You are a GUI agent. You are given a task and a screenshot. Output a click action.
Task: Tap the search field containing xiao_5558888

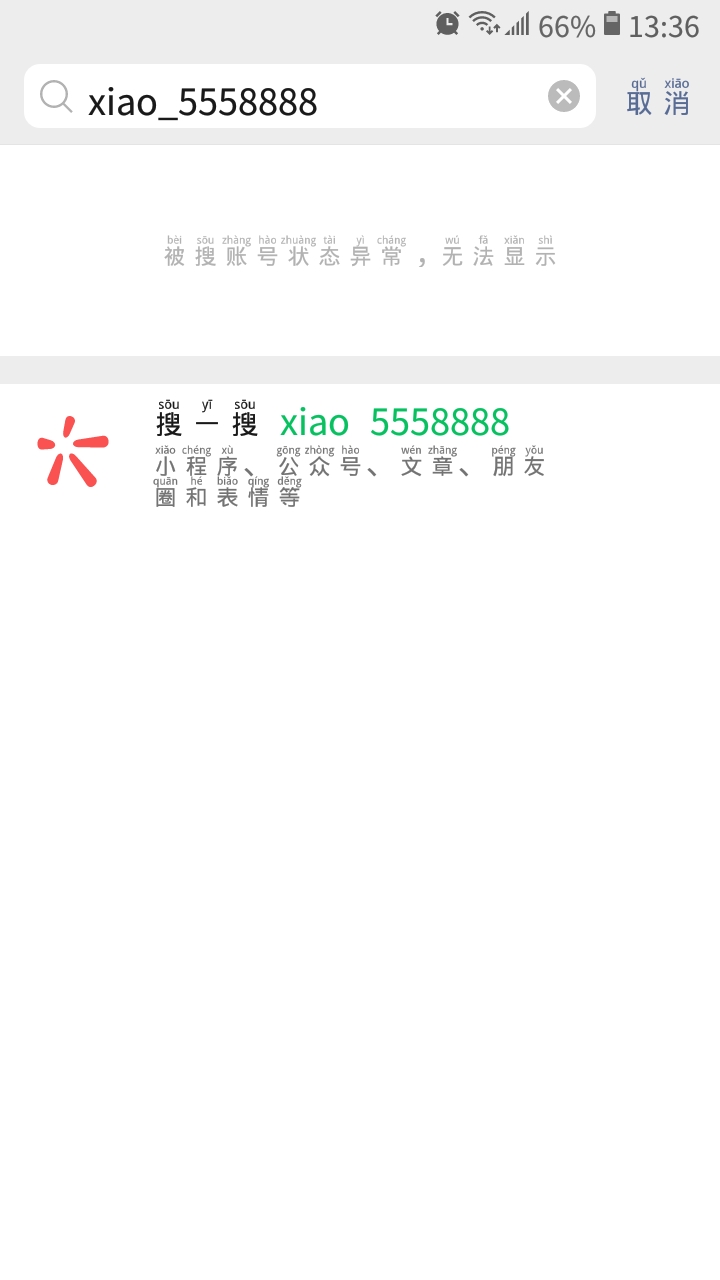point(300,99)
